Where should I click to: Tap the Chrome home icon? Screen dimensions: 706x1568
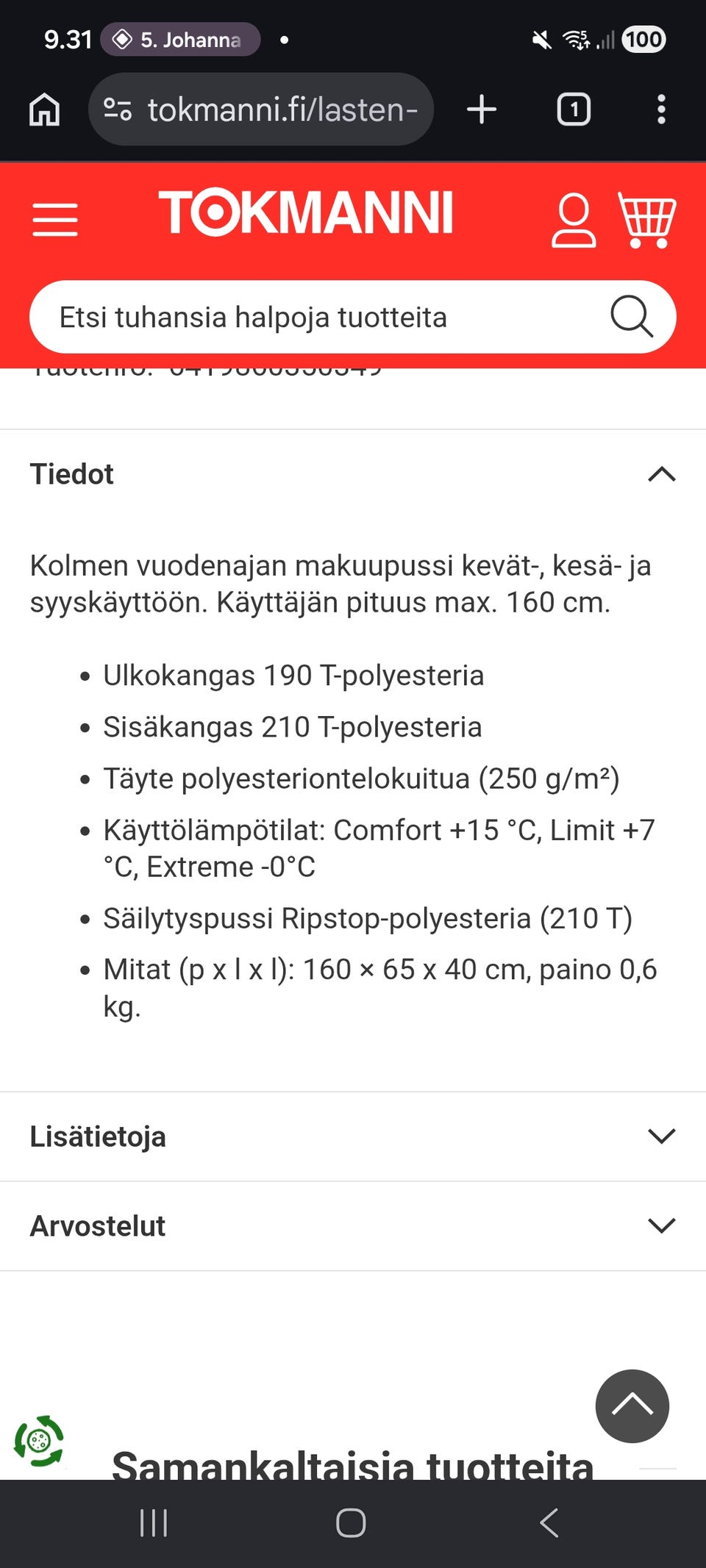click(x=44, y=109)
